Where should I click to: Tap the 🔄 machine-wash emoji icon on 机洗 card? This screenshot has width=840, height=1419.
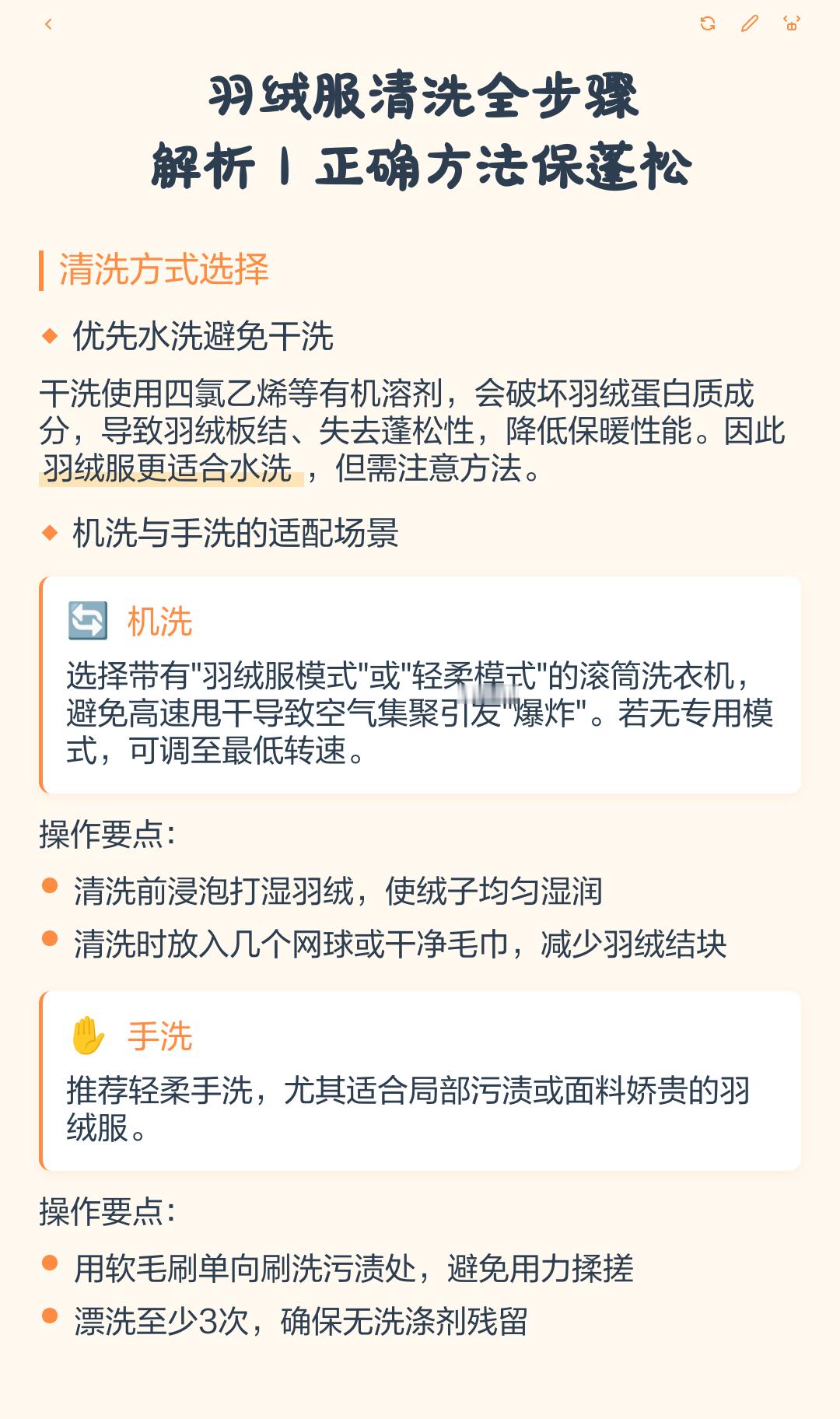coord(87,621)
